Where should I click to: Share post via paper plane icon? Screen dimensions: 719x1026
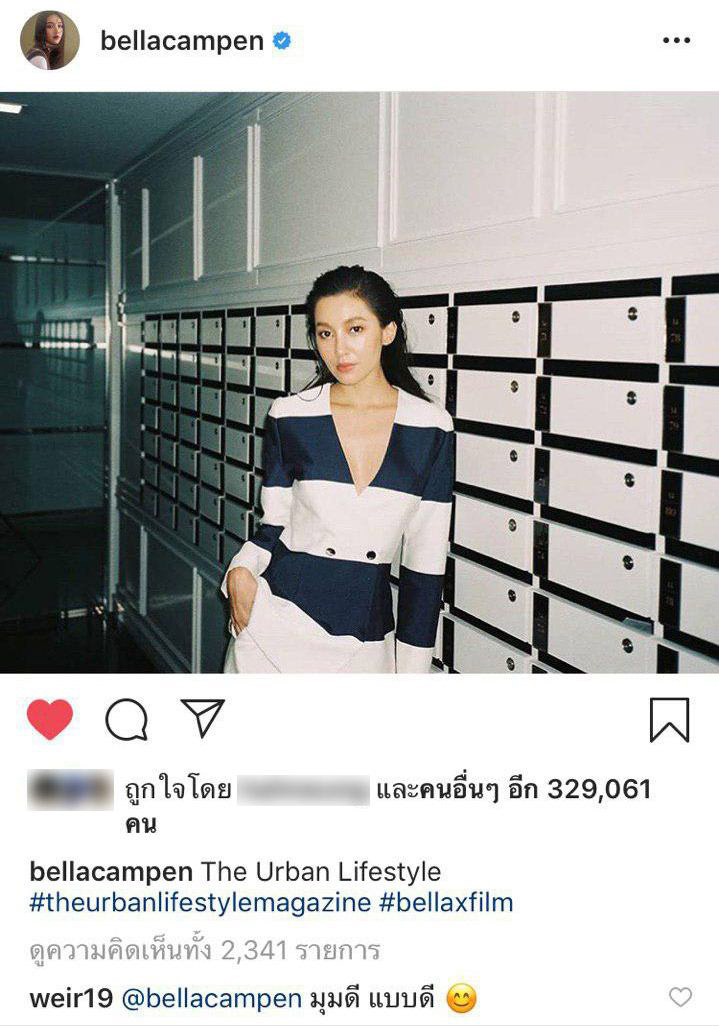(x=203, y=718)
